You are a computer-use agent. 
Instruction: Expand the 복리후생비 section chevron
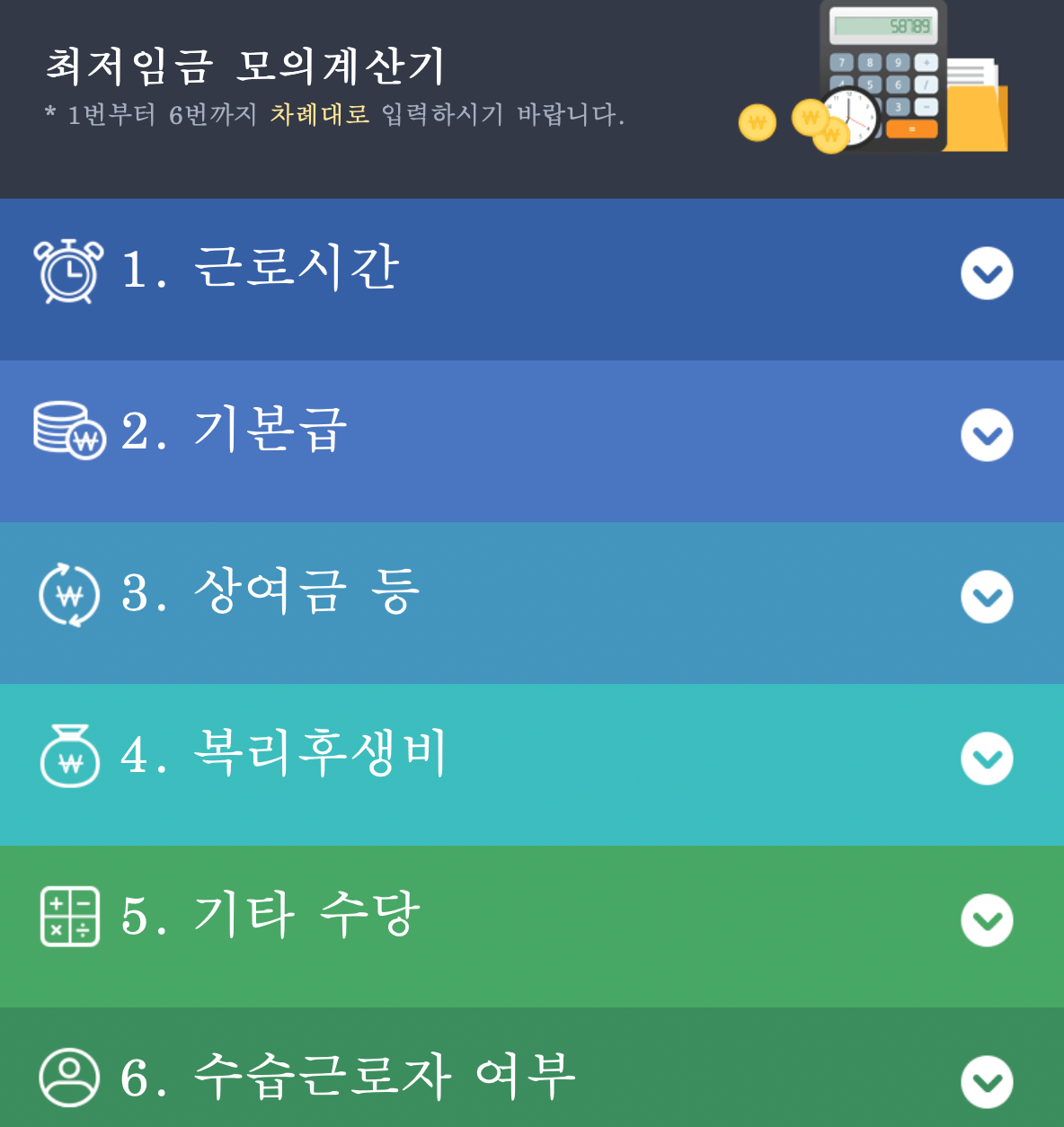click(987, 759)
